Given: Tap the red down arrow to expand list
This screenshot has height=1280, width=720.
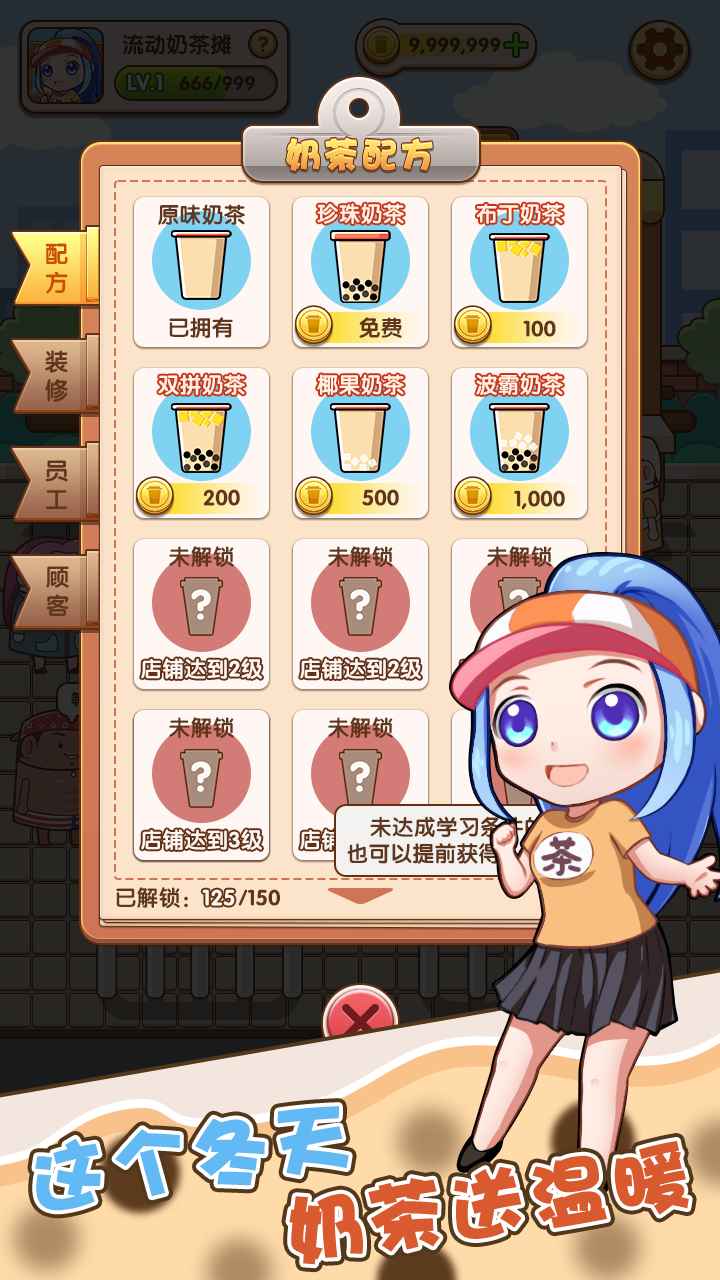Looking at the screenshot, I should [360, 895].
